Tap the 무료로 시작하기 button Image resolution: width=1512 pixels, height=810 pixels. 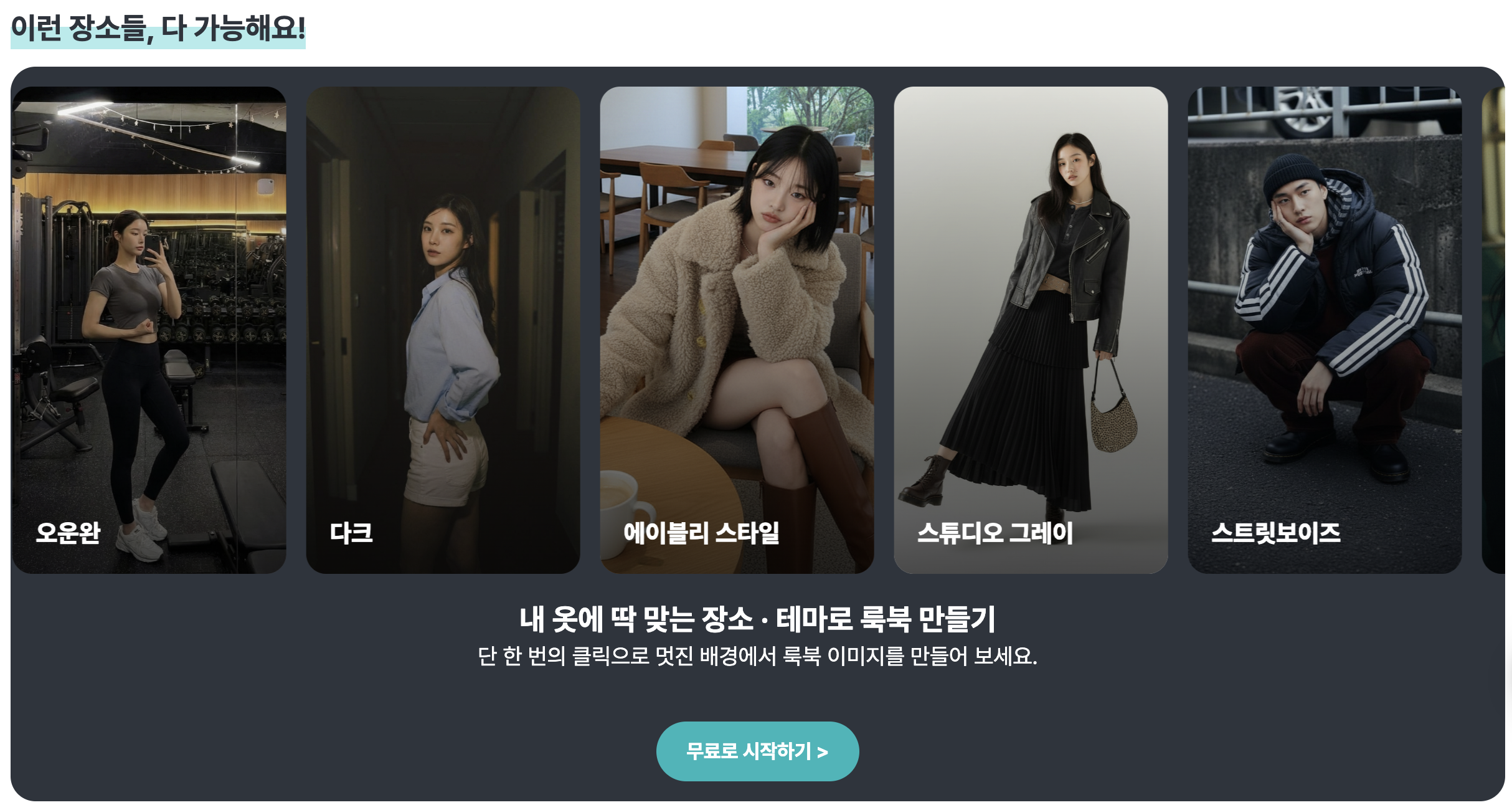click(x=757, y=751)
